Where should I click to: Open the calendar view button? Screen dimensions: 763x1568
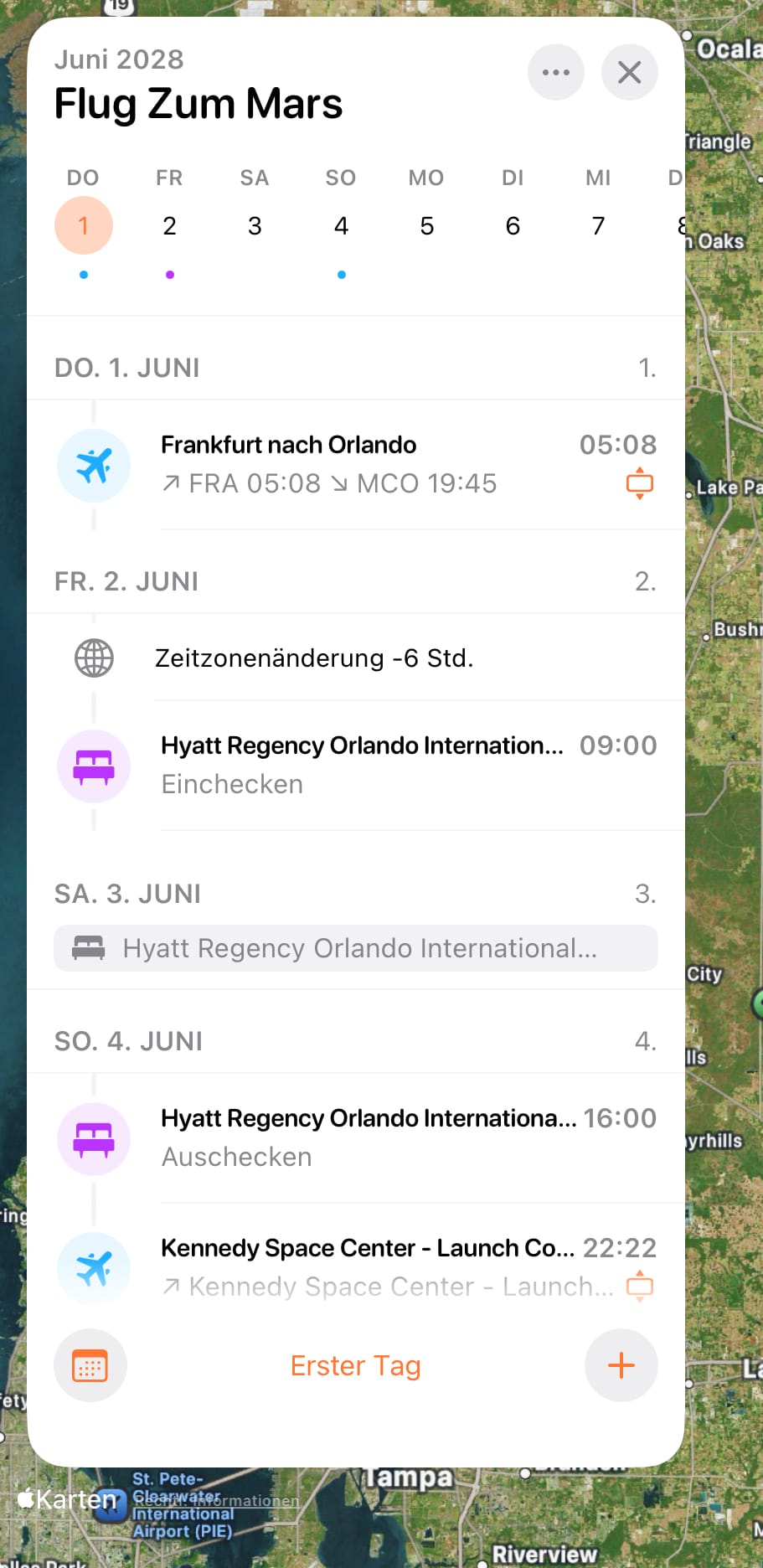coord(90,1365)
